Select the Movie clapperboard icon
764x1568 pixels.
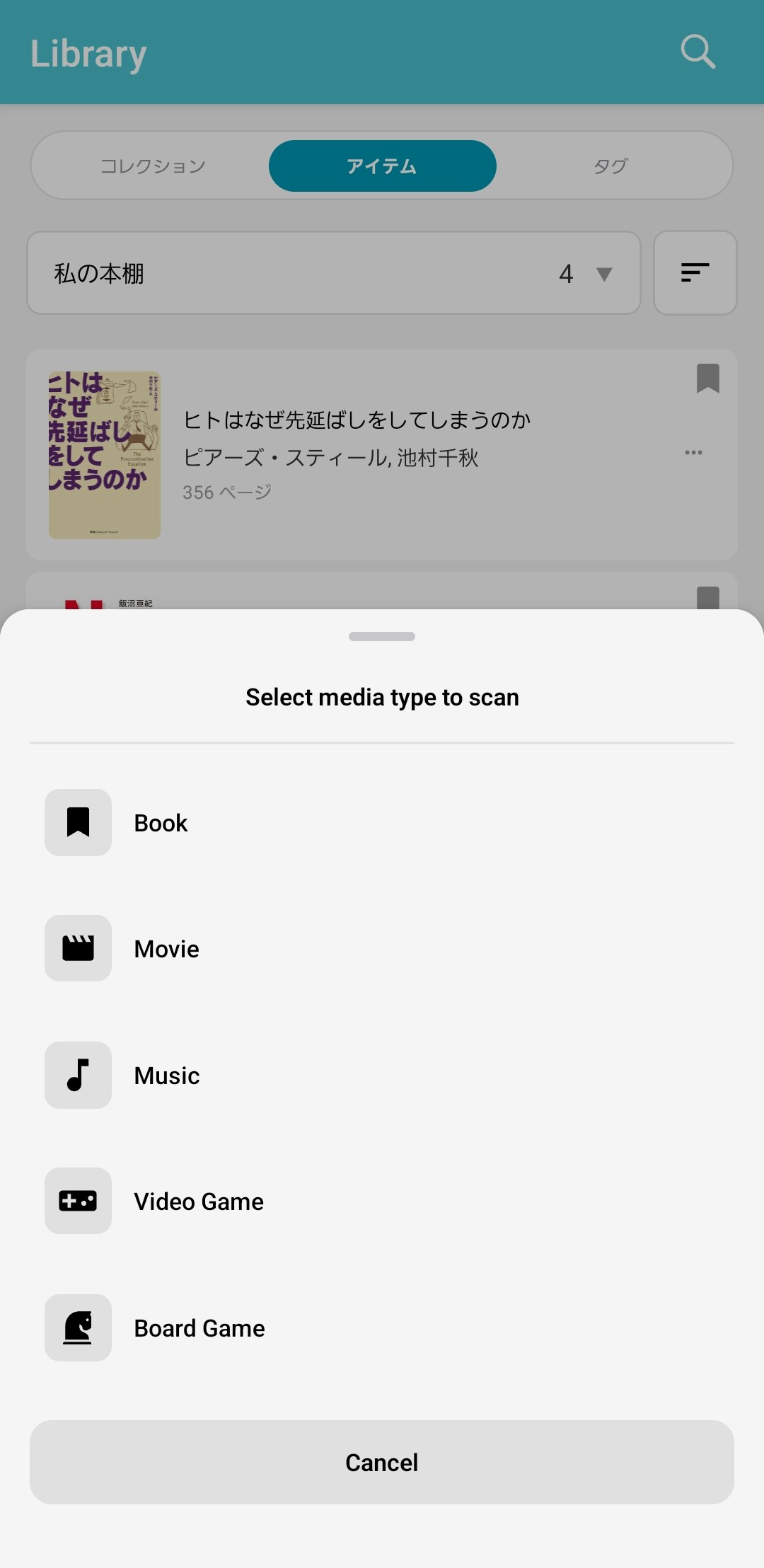tap(78, 948)
